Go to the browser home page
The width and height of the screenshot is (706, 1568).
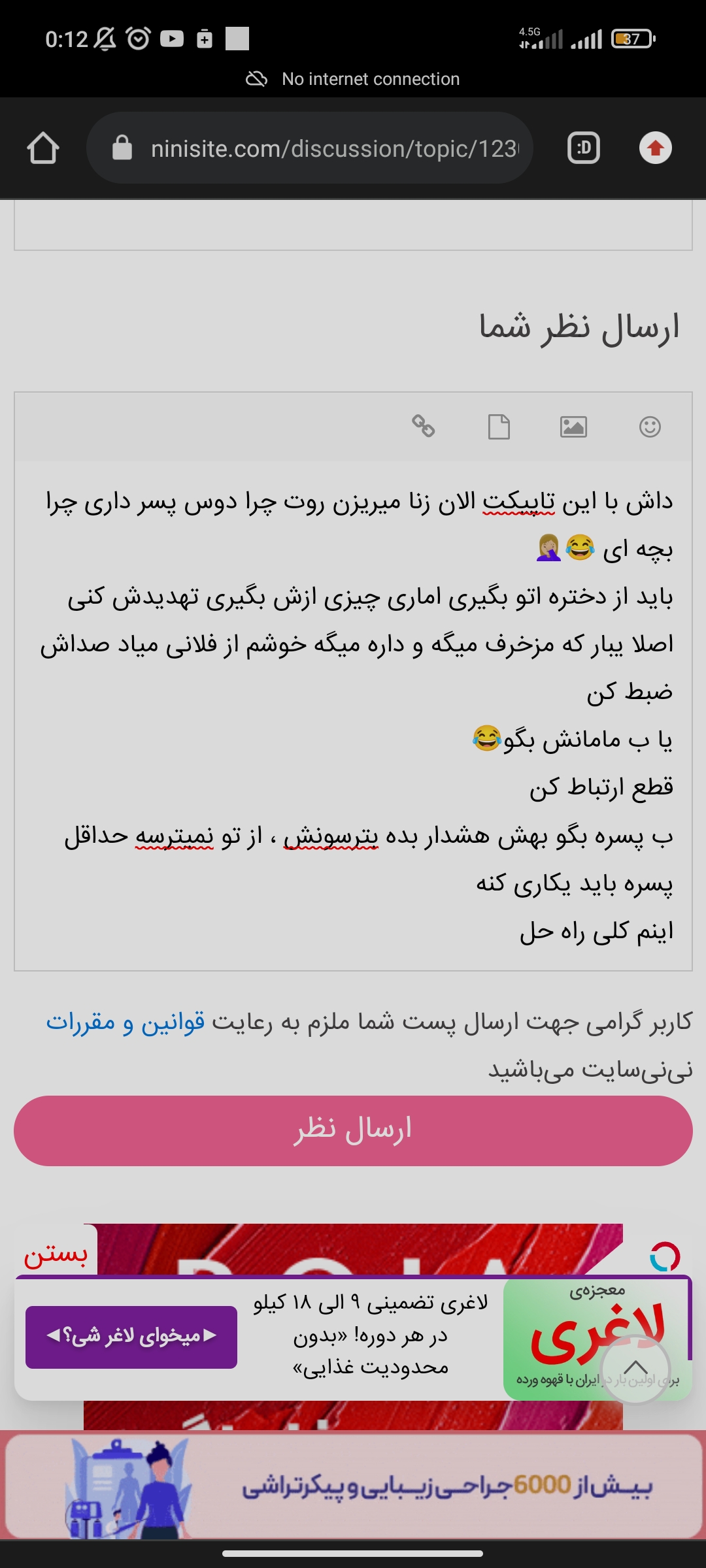tap(43, 148)
